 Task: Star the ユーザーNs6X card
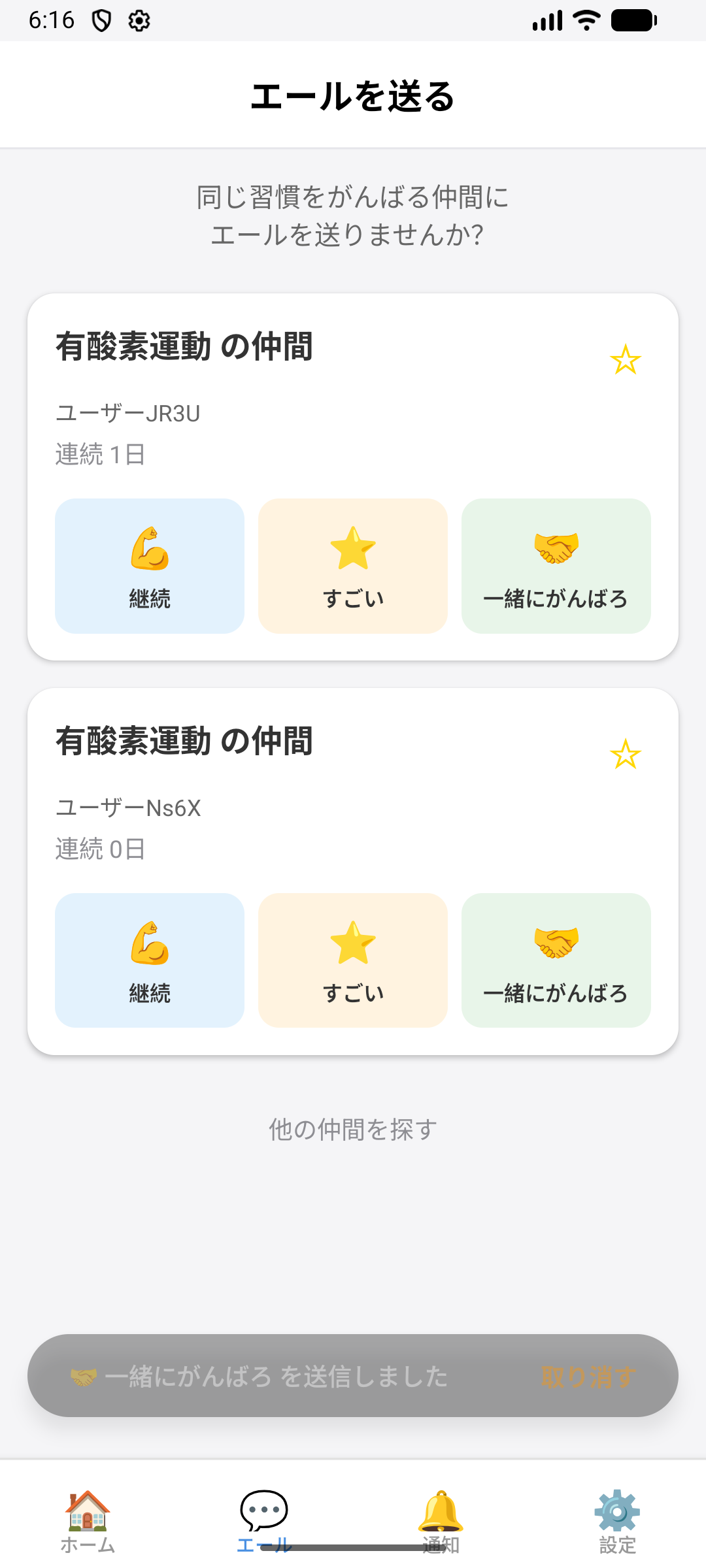coord(625,755)
